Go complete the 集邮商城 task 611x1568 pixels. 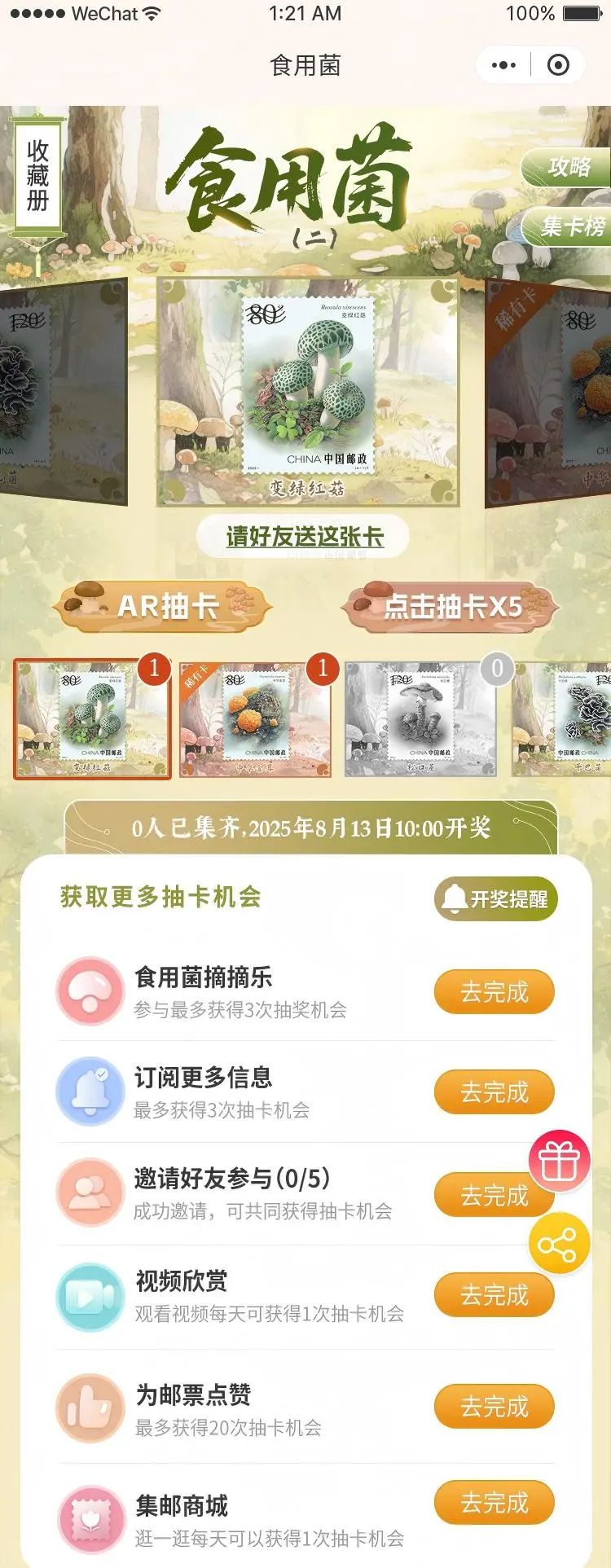tap(494, 1503)
